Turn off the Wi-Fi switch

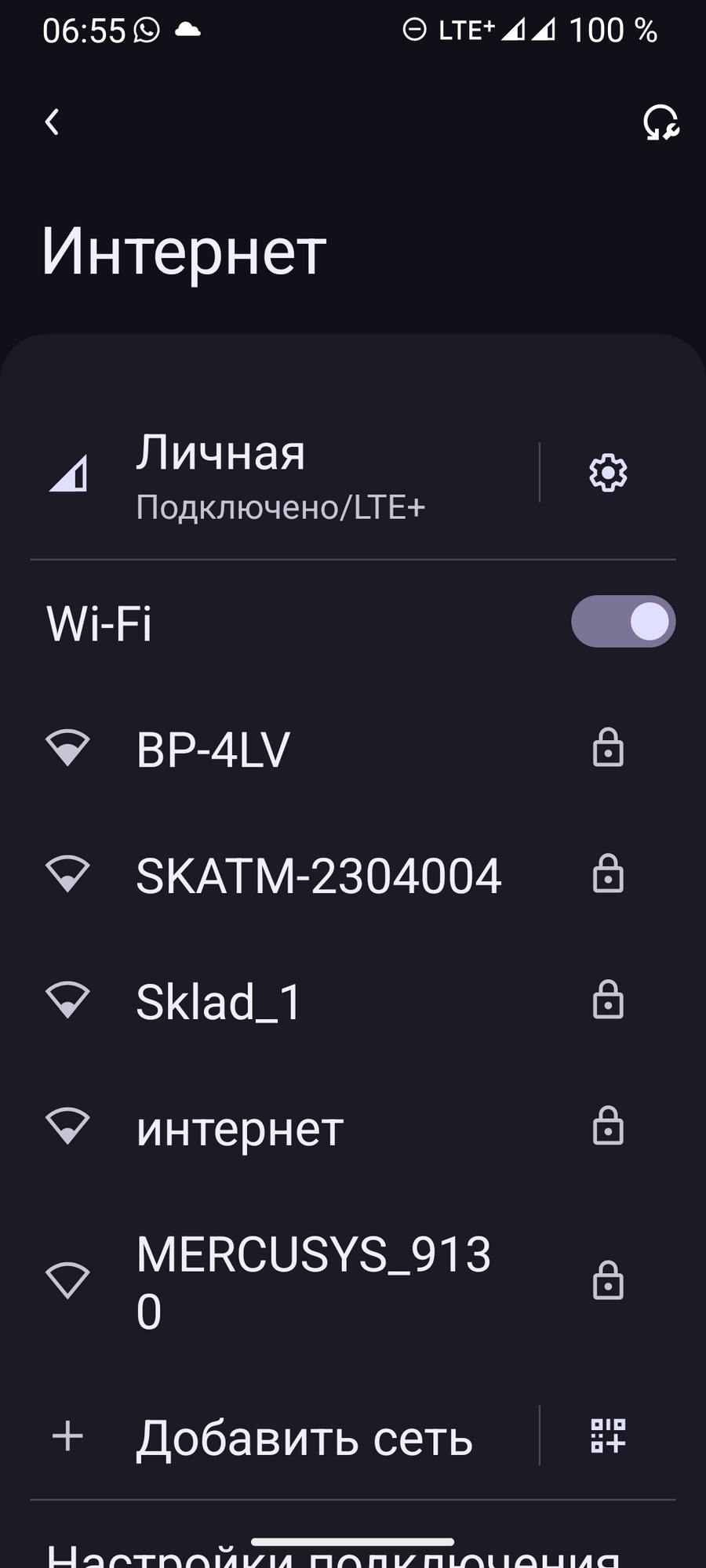point(623,622)
